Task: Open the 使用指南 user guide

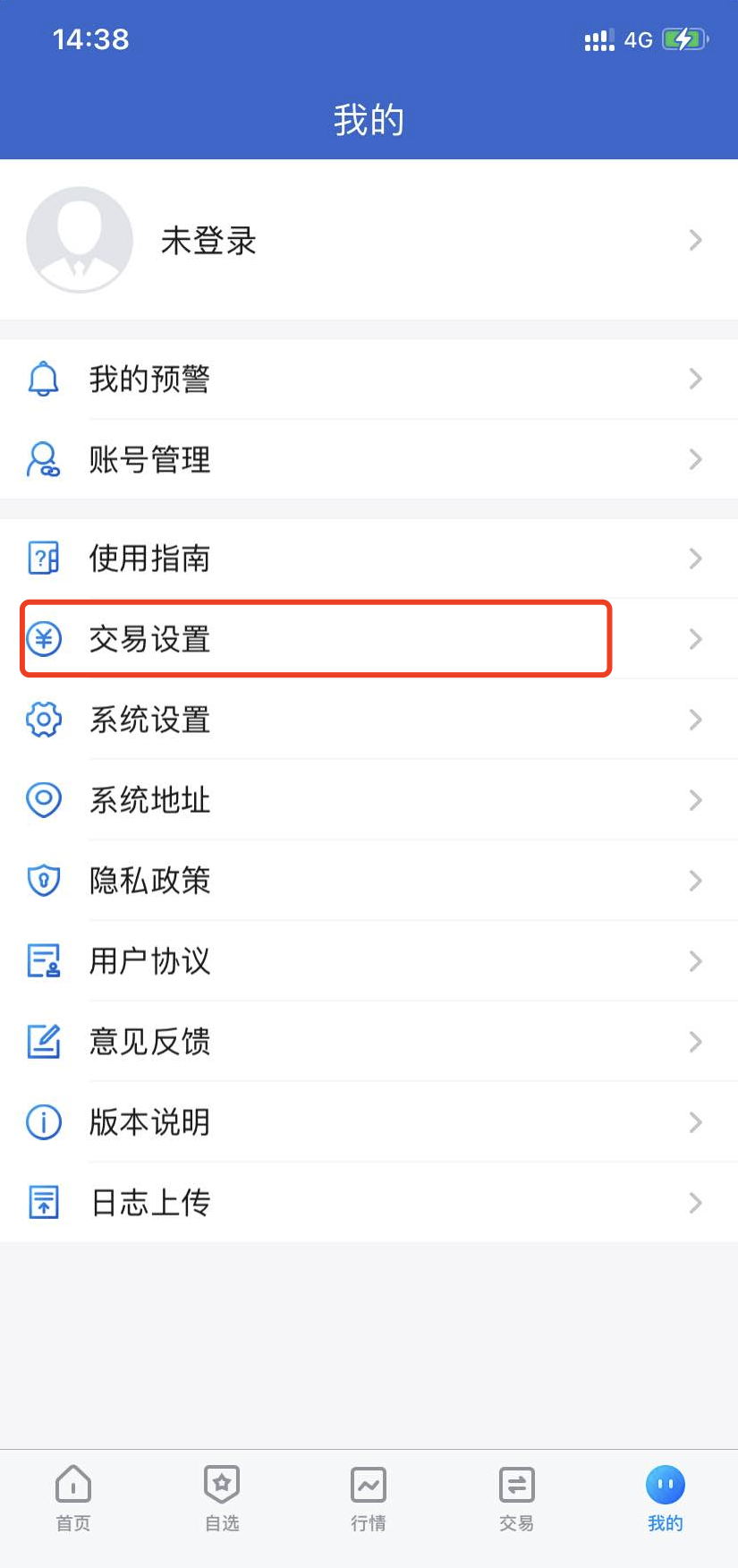Action: point(369,558)
